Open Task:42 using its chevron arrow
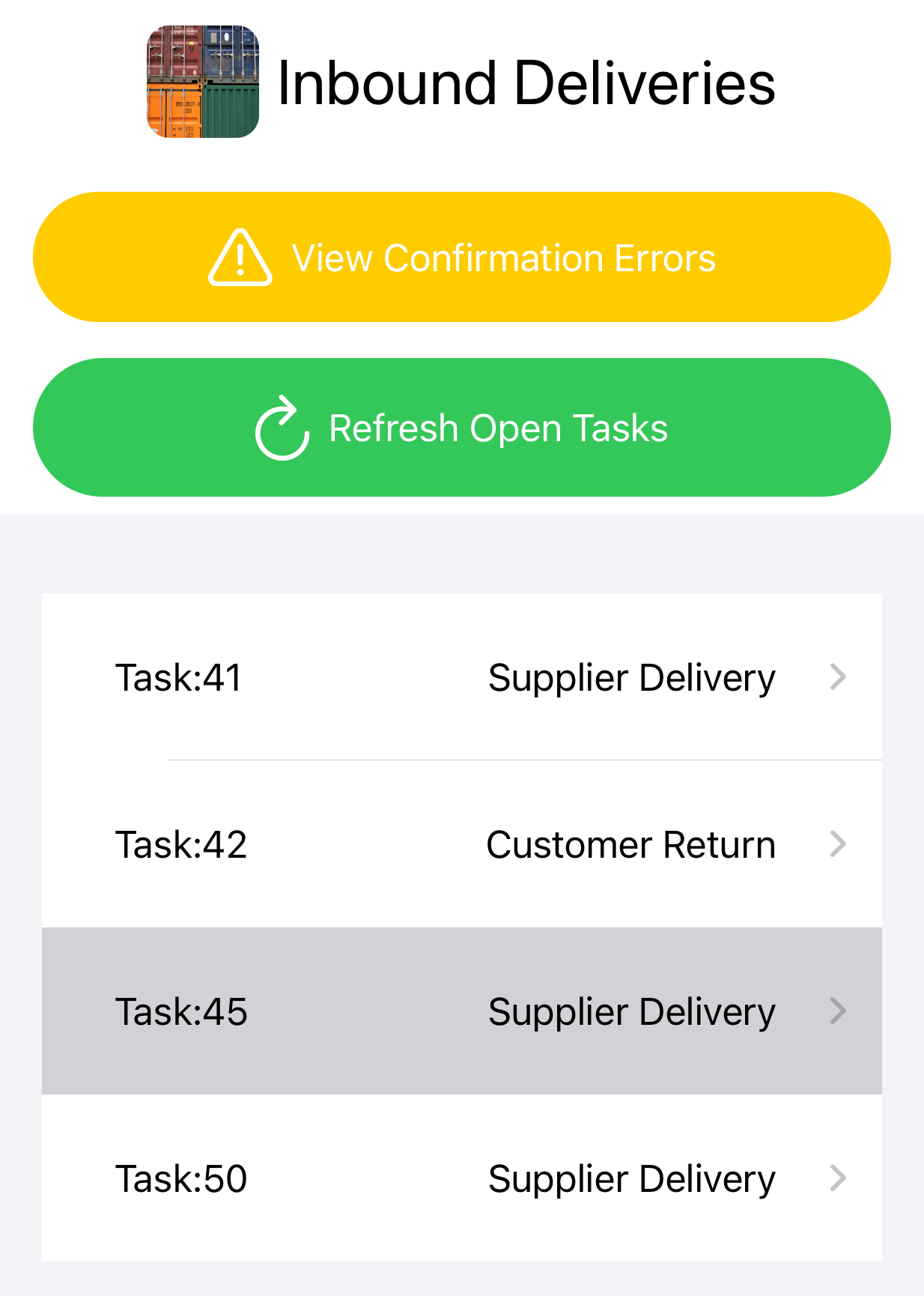Image resolution: width=924 pixels, height=1296 pixels. pyautogui.click(x=837, y=844)
